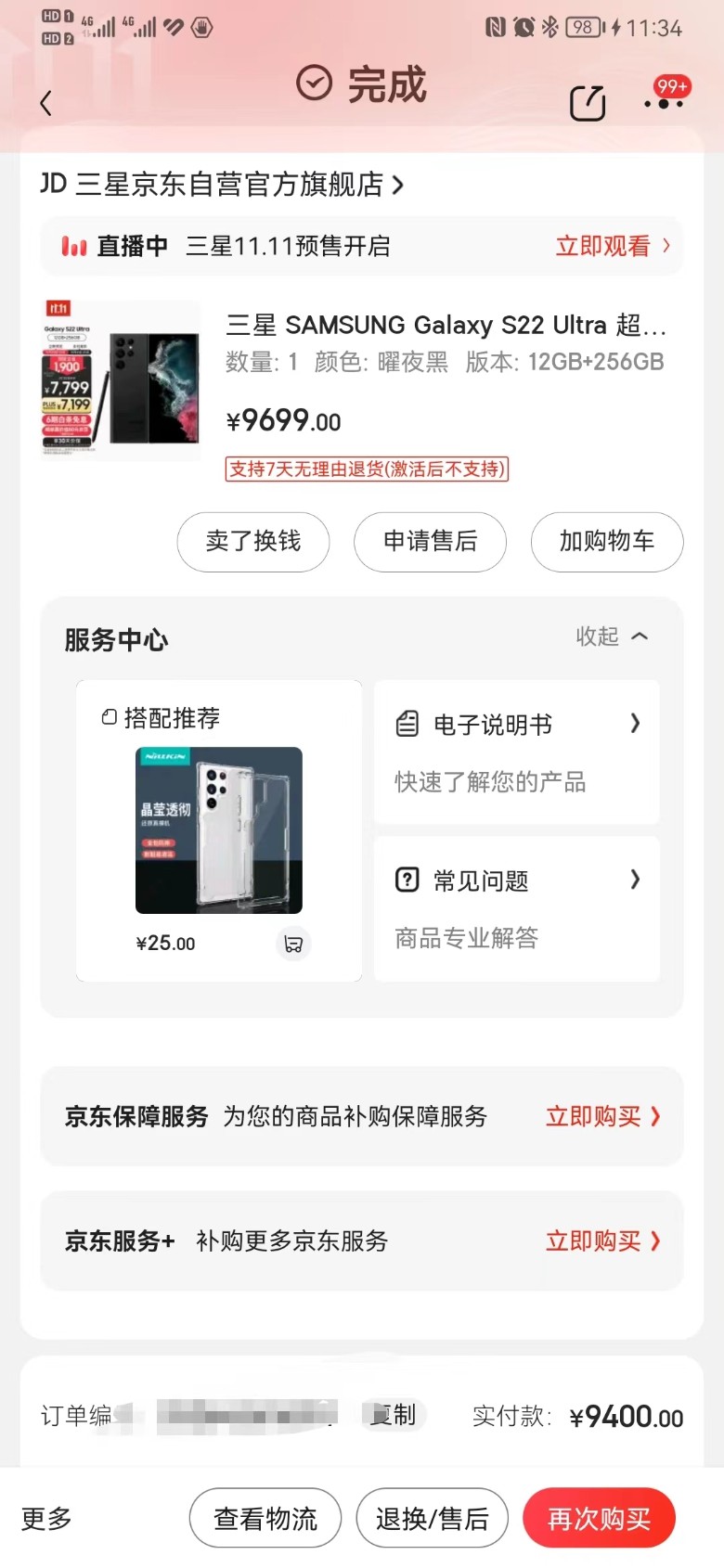
Task: Open the Samsung Galaxy S22 Ultra product
Action: click(446, 326)
